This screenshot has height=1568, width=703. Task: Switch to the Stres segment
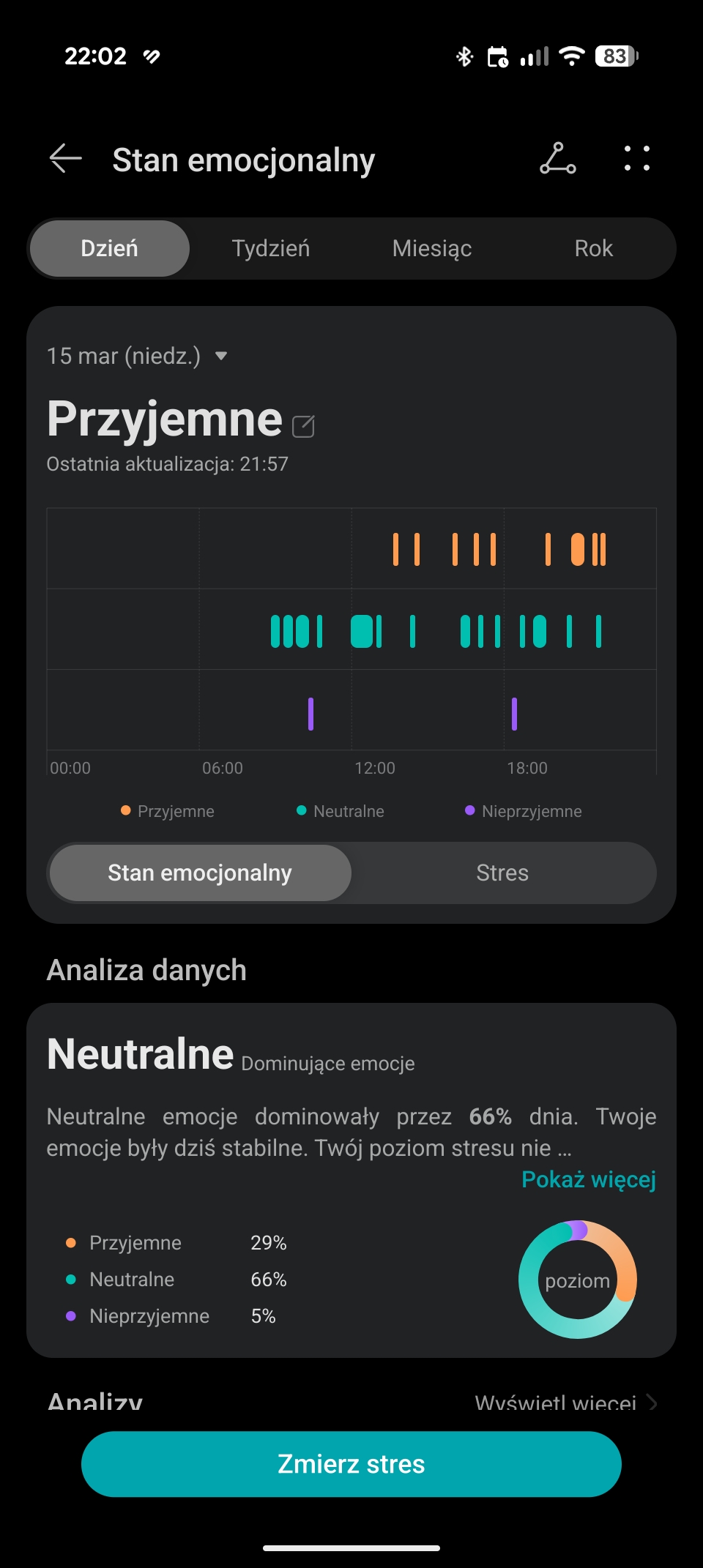click(502, 873)
